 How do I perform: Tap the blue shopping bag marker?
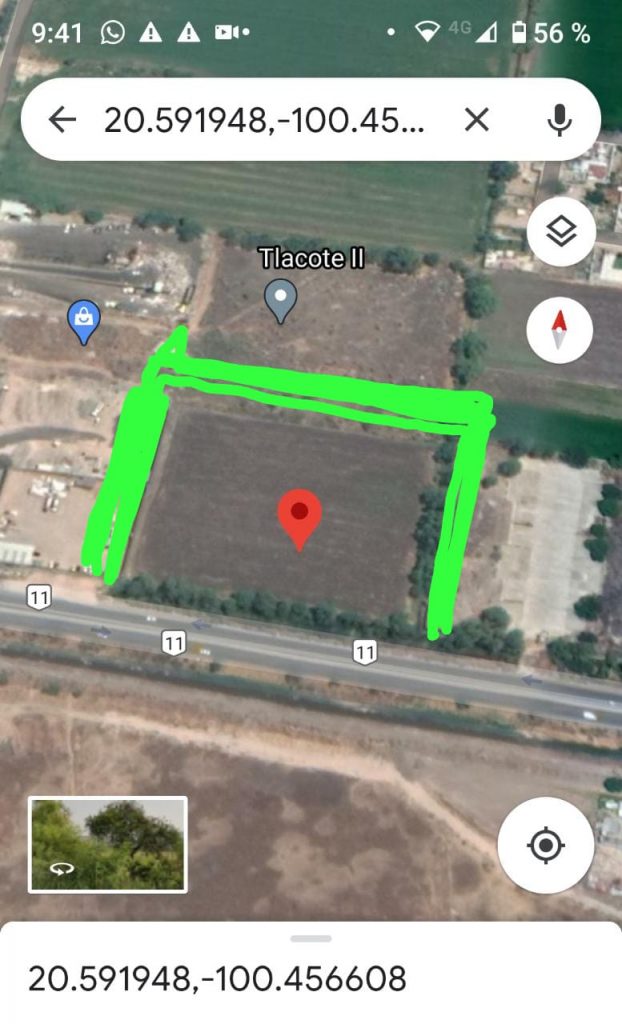coord(83,321)
